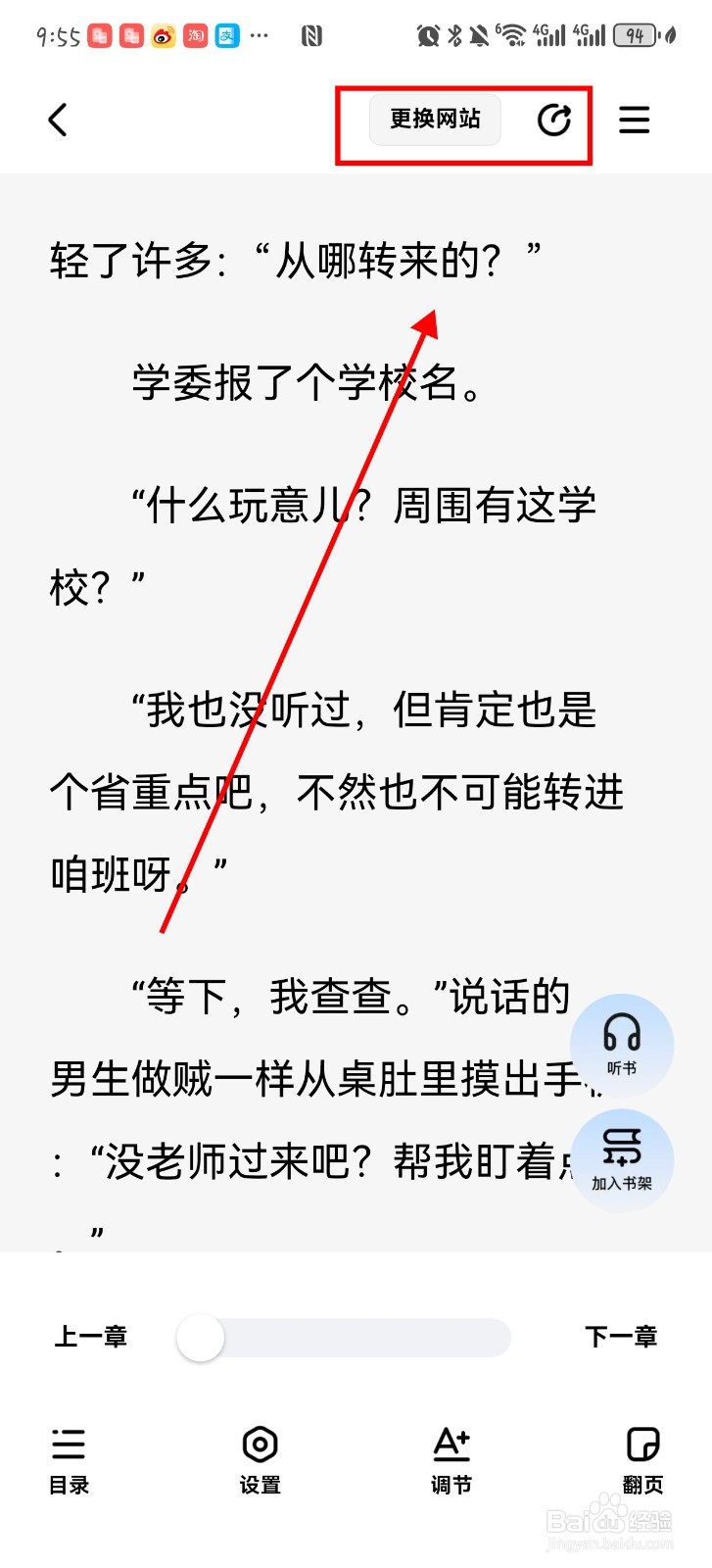The height and width of the screenshot is (1568, 712).
Task: Tap the refresh icon in the top bar
Action: pos(555,119)
